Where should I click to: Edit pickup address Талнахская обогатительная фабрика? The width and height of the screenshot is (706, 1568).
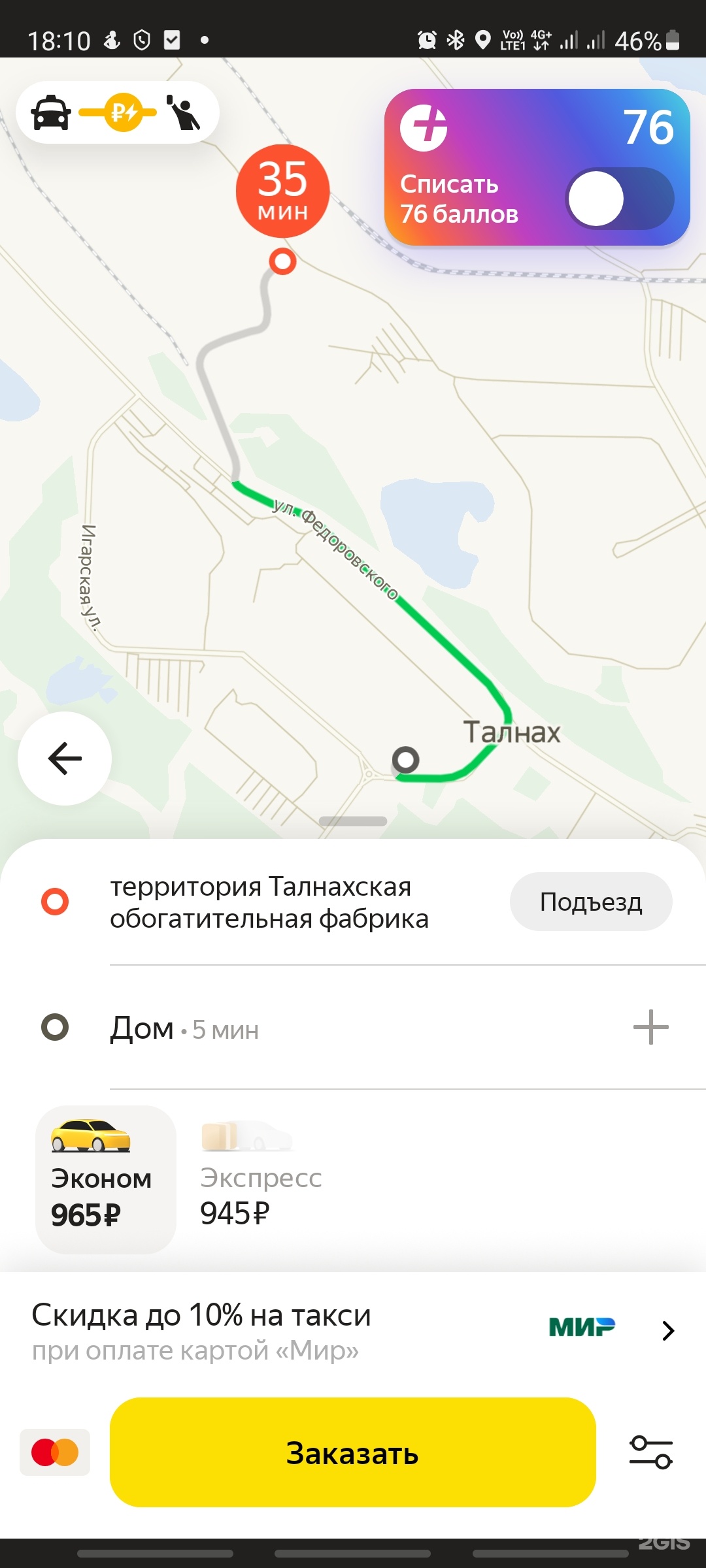click(x=269, y=903)
